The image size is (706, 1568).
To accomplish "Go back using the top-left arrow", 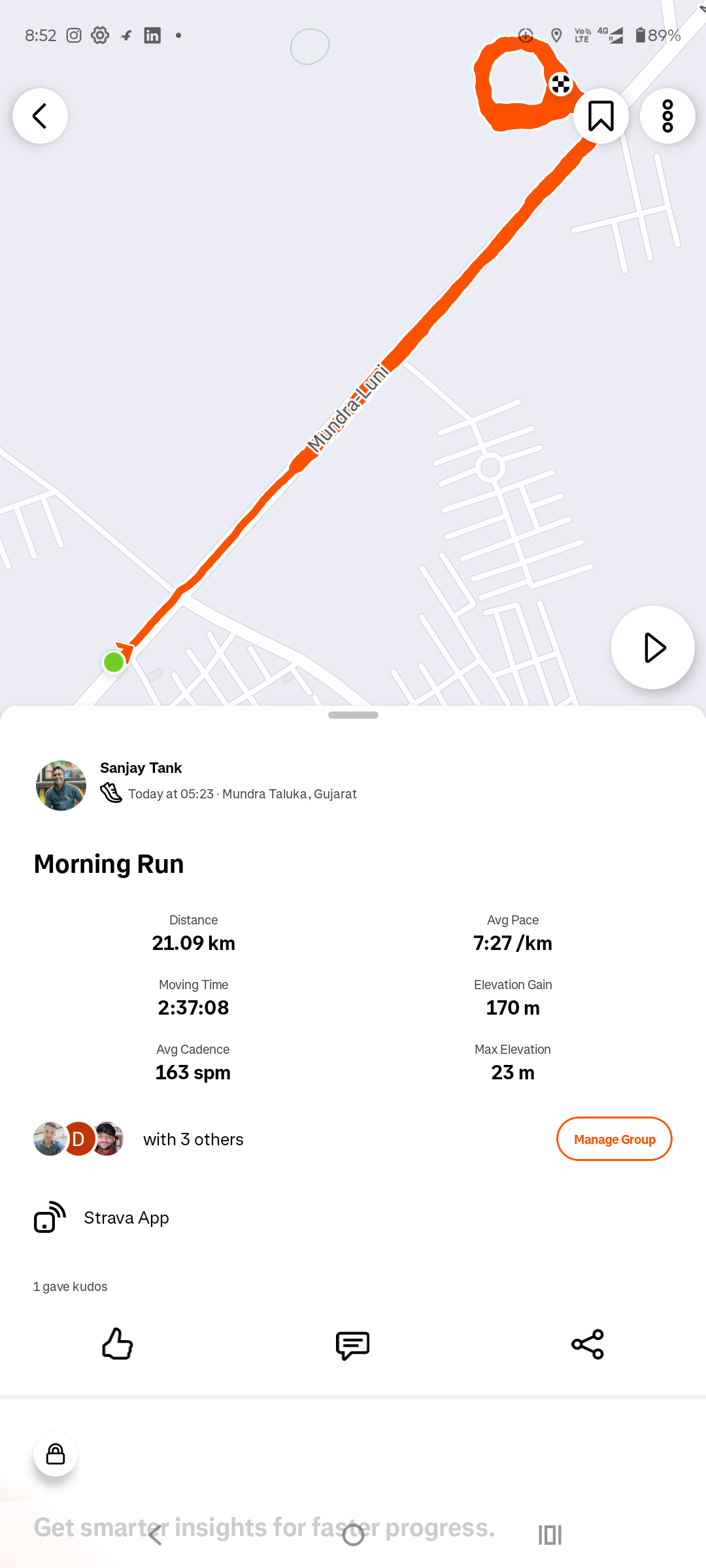I will tap(40, 116).
